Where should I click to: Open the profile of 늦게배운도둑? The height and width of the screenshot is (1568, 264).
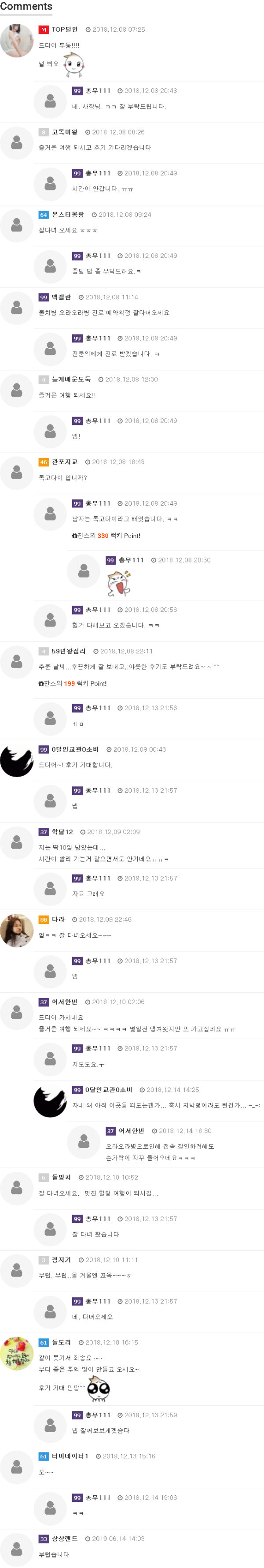71,379
